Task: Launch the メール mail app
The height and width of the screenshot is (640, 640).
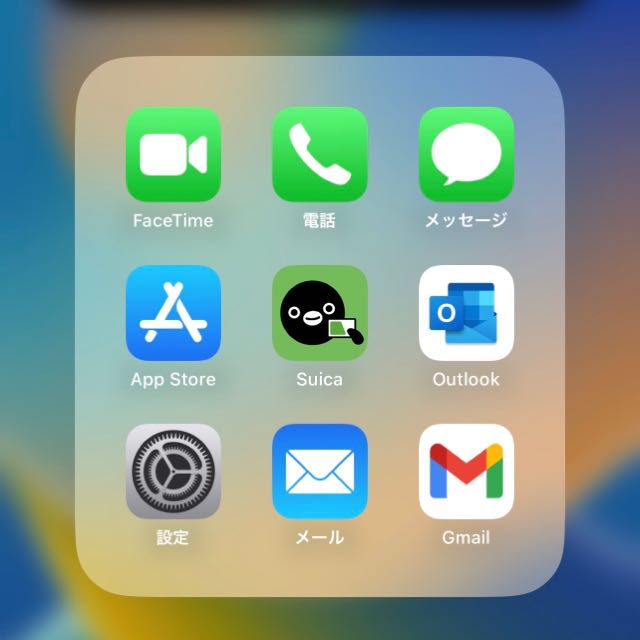Action: 320,471
